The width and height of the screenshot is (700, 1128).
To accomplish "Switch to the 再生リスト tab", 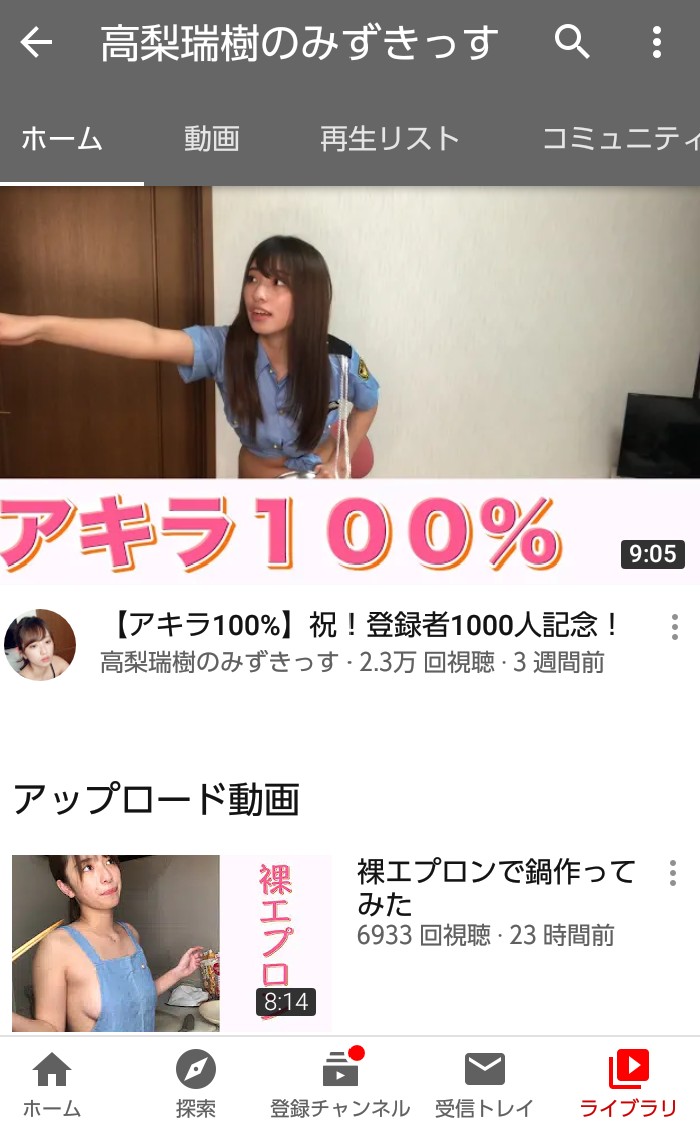I will (x=389, y=138).
